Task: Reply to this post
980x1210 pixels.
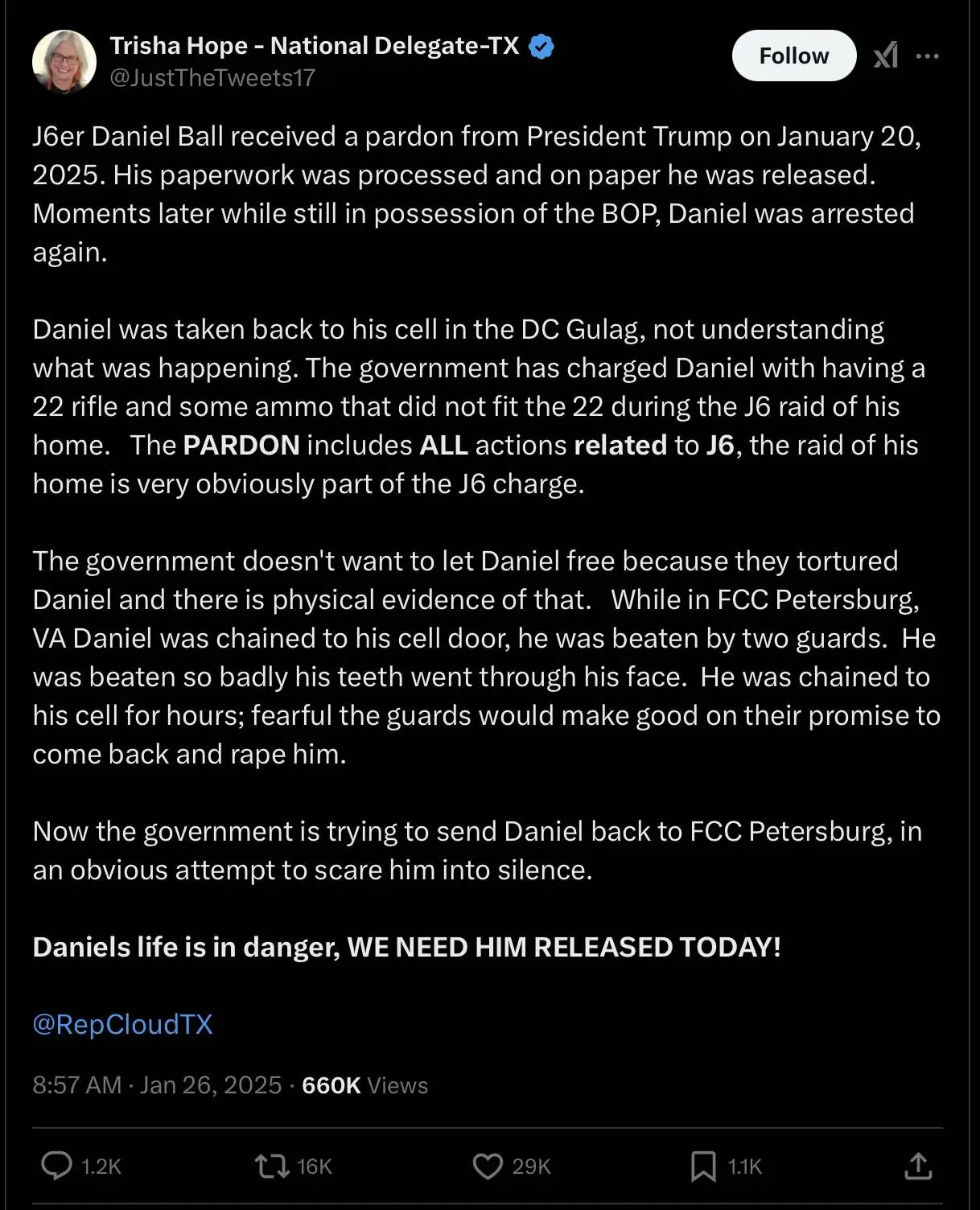Action: 57,1166
